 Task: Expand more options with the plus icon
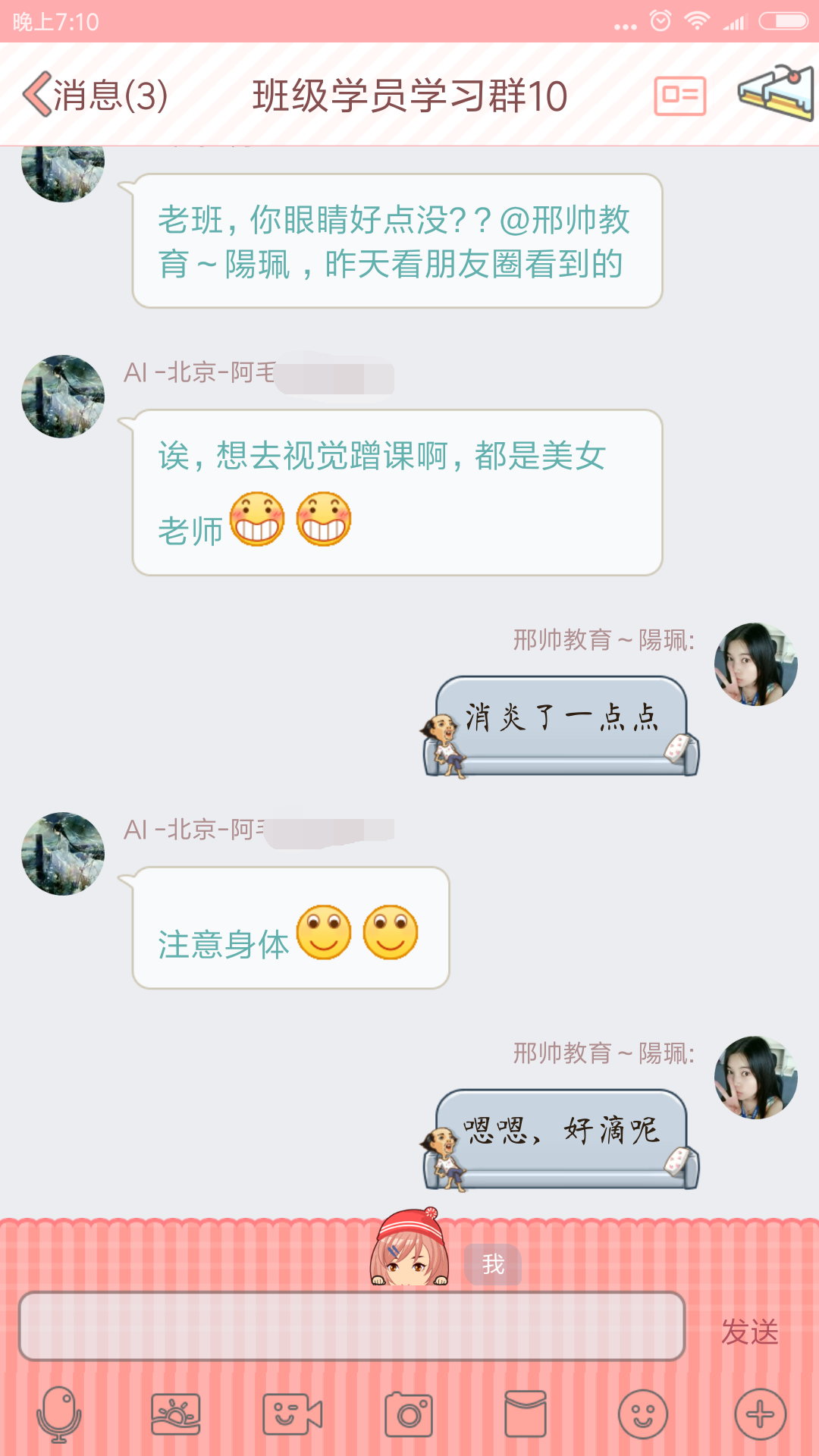760,1414
